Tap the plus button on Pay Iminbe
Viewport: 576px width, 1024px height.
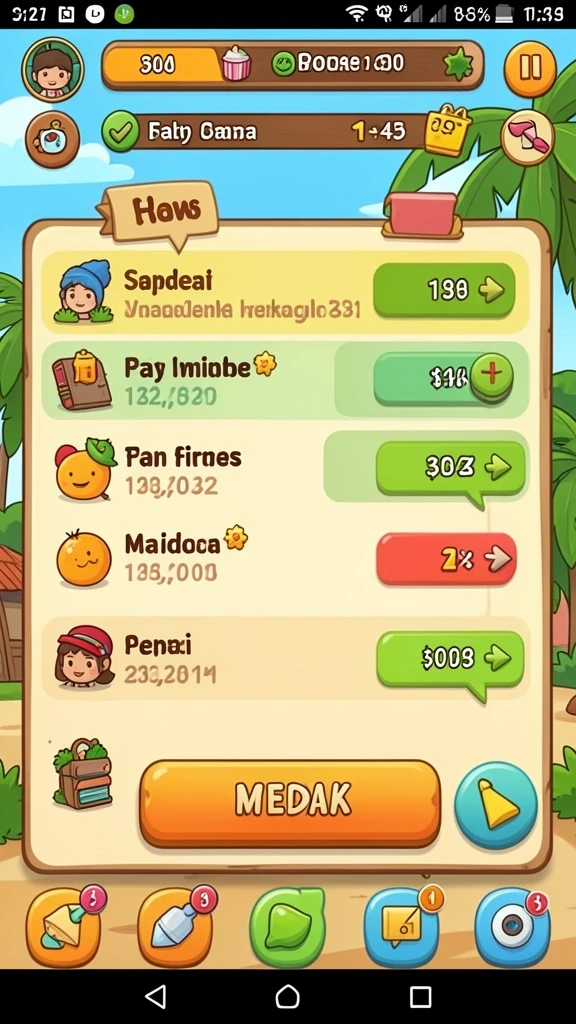point(491,376)
